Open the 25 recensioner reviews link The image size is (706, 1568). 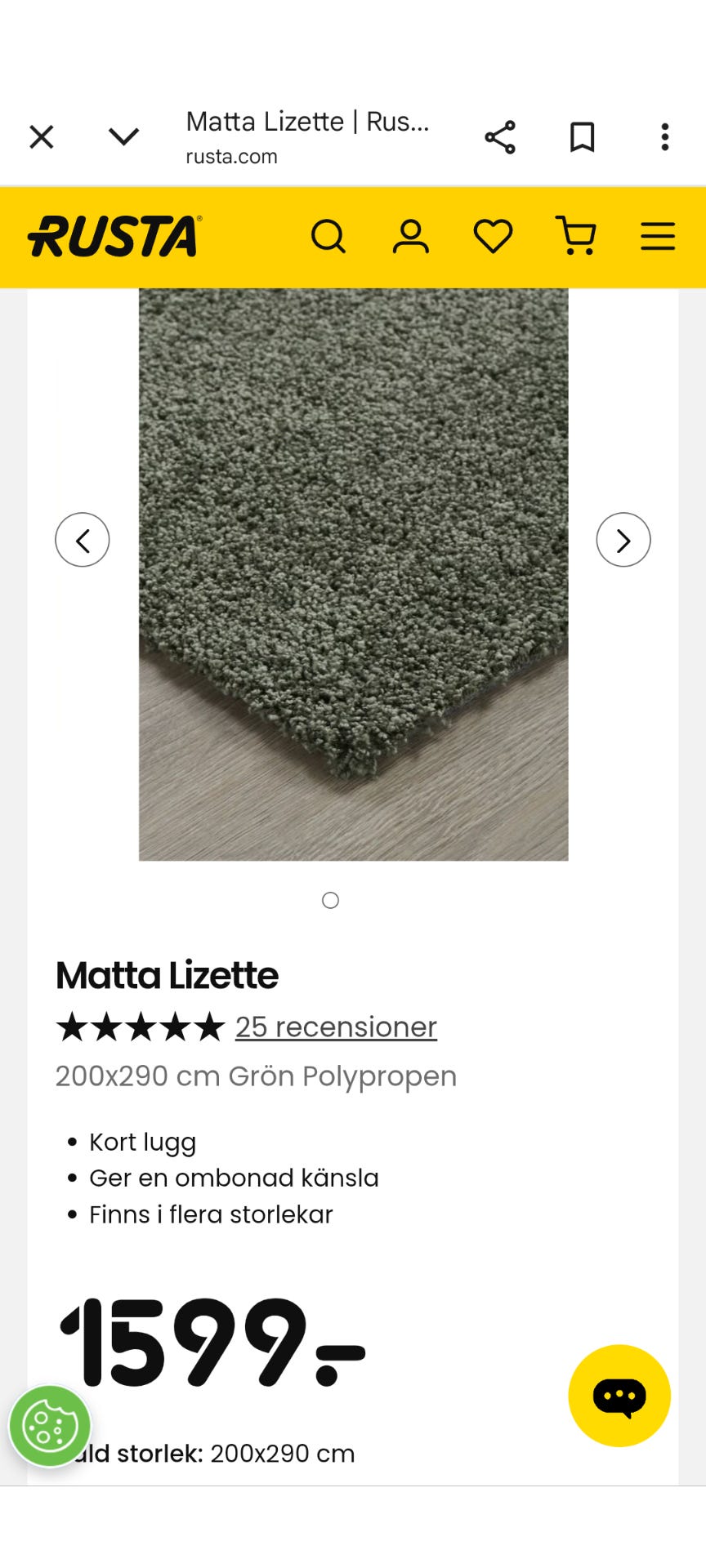335,1027
